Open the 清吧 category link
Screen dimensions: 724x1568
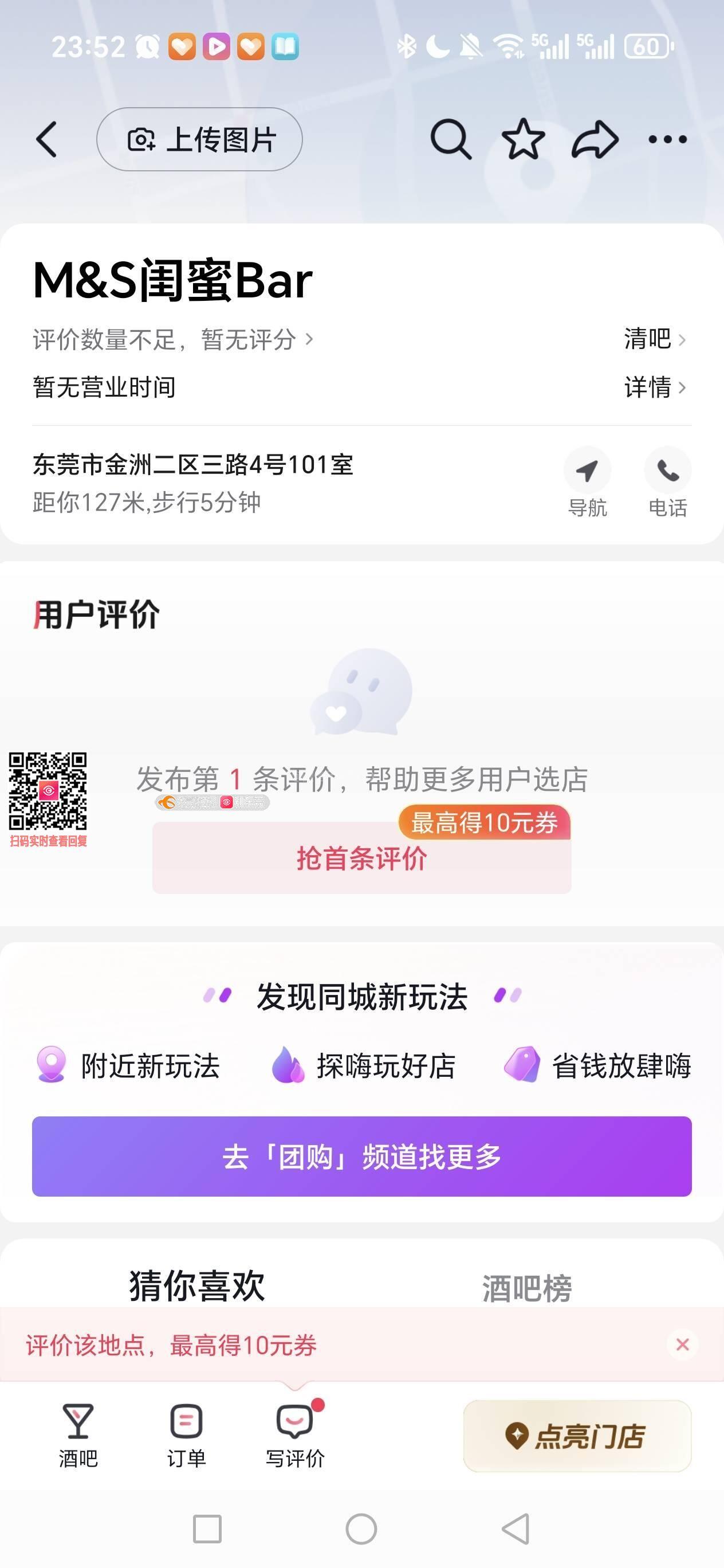tap(654, 339)
